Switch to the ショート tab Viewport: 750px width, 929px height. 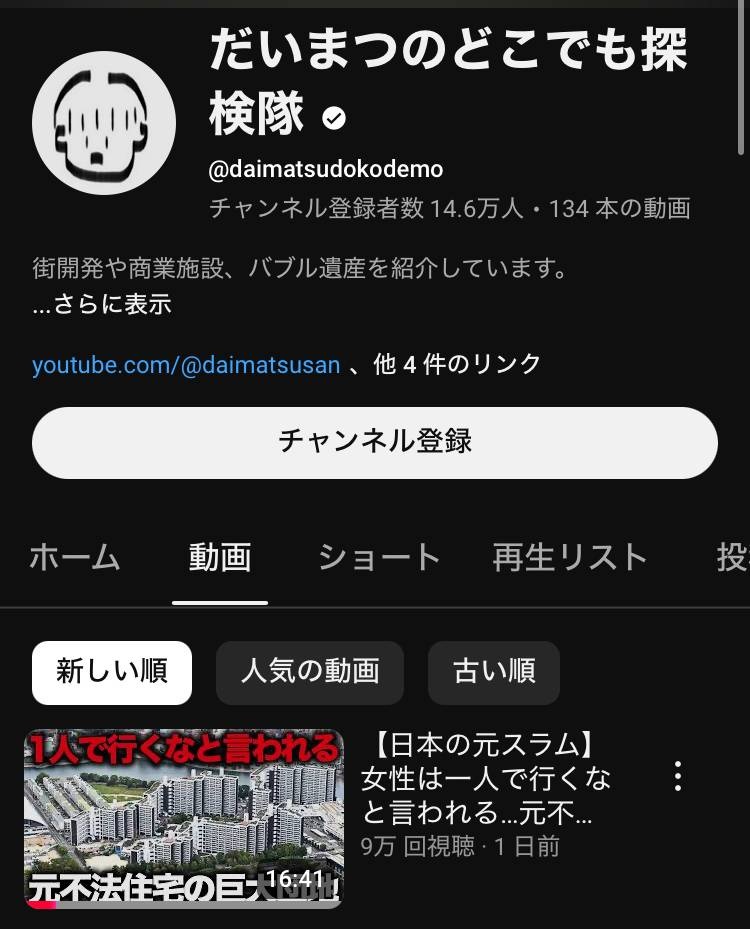[378, 560]
